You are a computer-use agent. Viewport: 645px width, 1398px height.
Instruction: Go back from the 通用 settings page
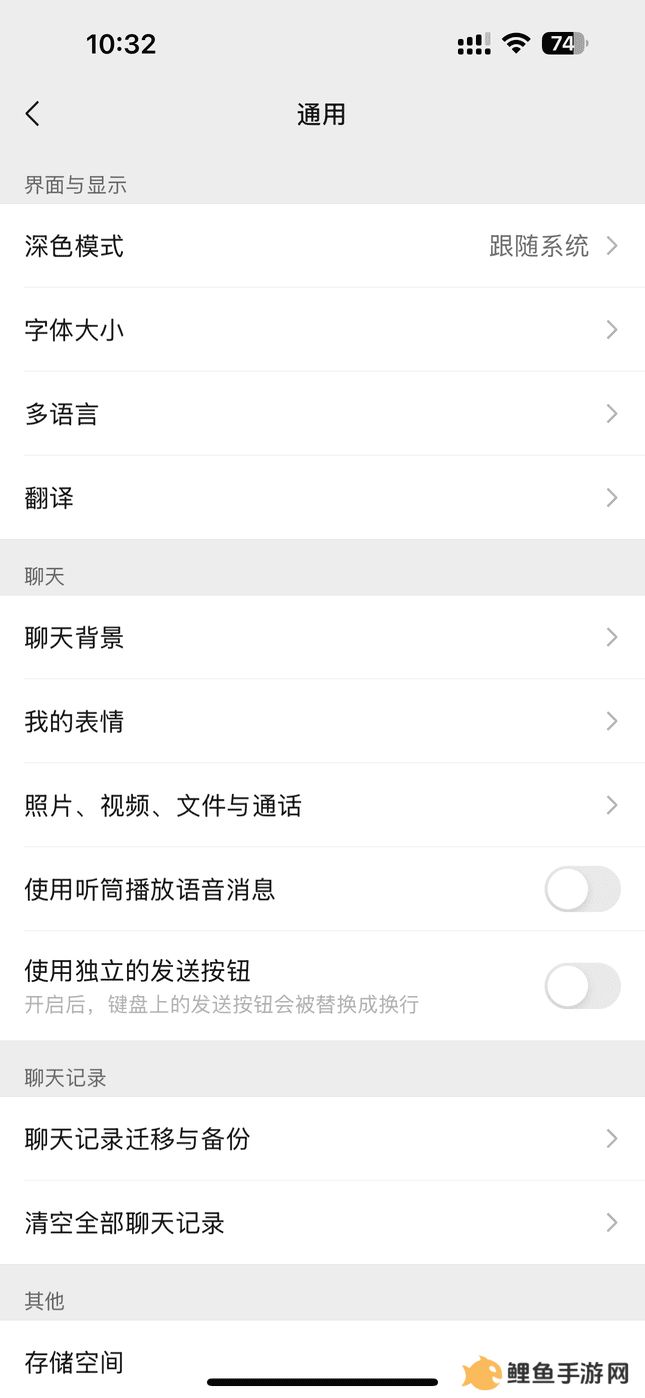coord(33,114)
